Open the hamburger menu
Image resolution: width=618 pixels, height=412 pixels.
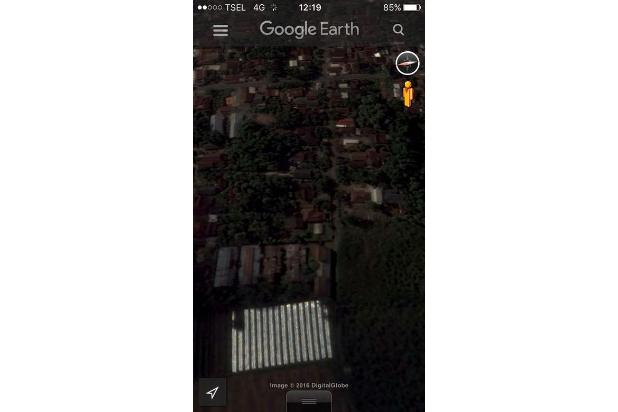[220, 30]
